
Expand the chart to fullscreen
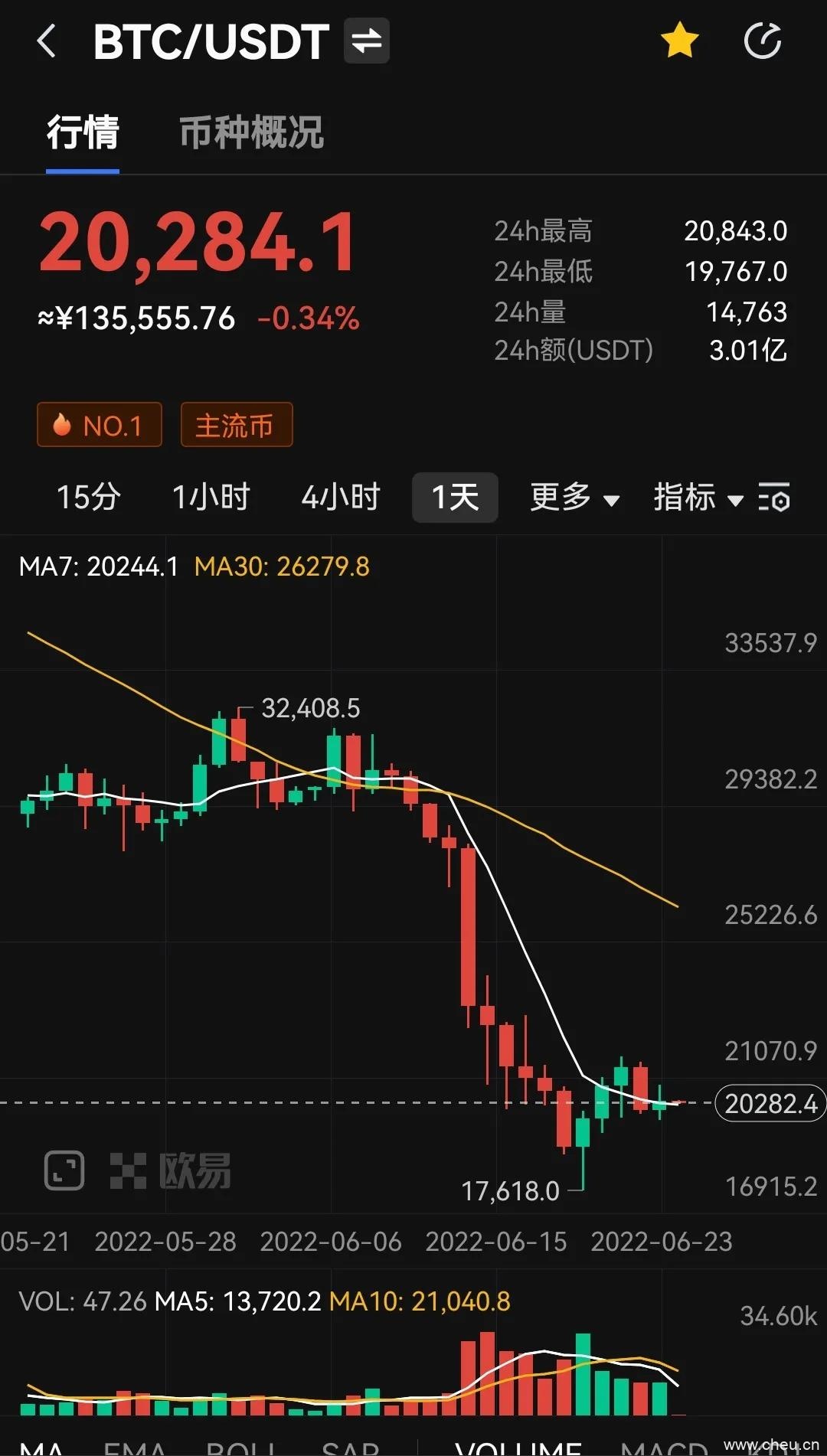point(64,1170)
